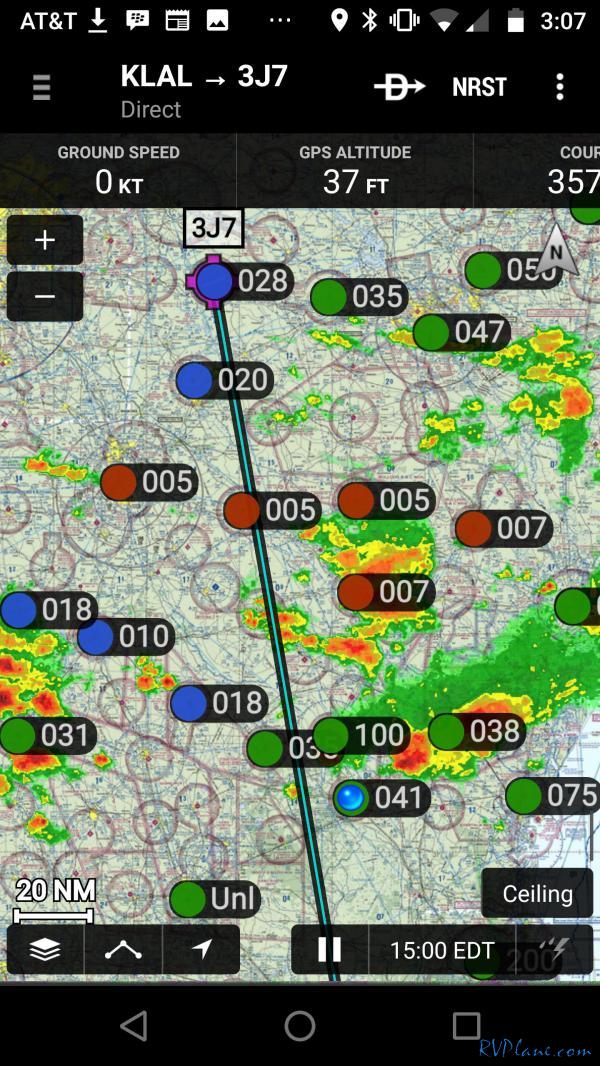Open the 100 ceiling station marker

click(x=362, y=736)
